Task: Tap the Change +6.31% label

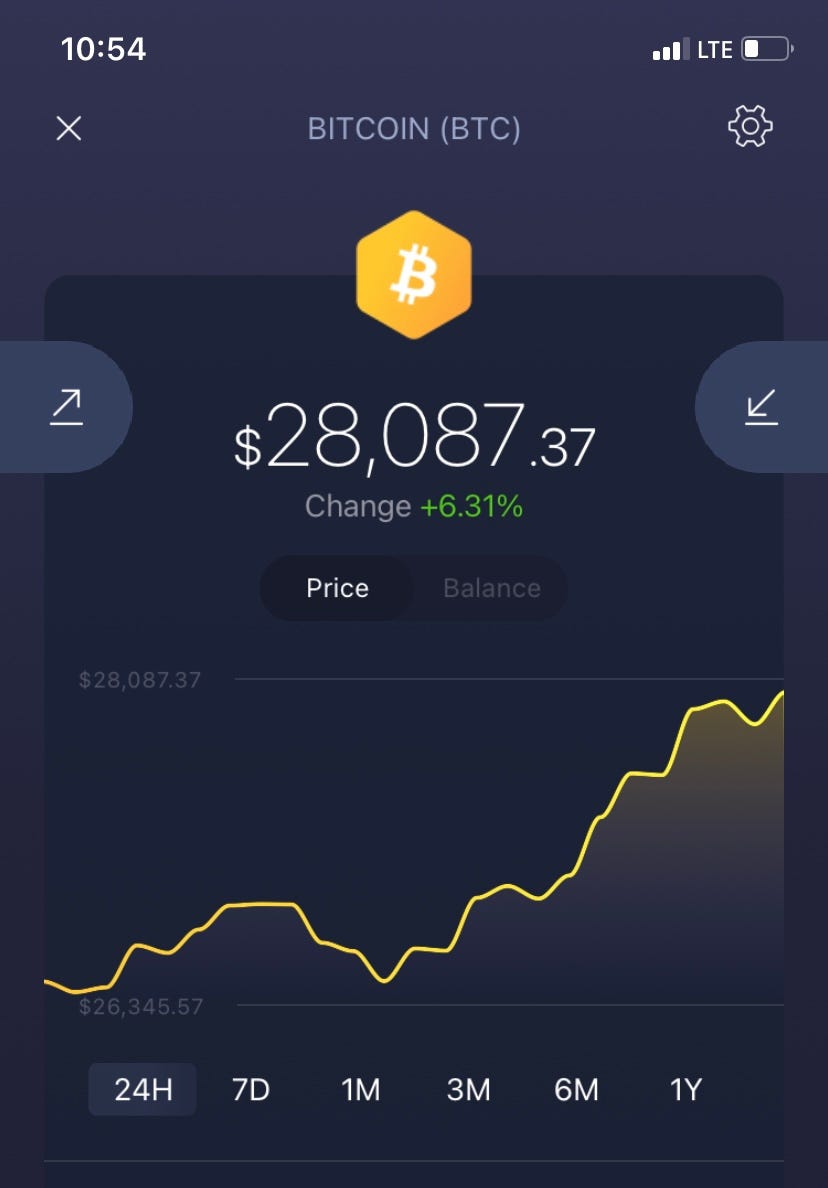Action: click(x=414, y=506)
